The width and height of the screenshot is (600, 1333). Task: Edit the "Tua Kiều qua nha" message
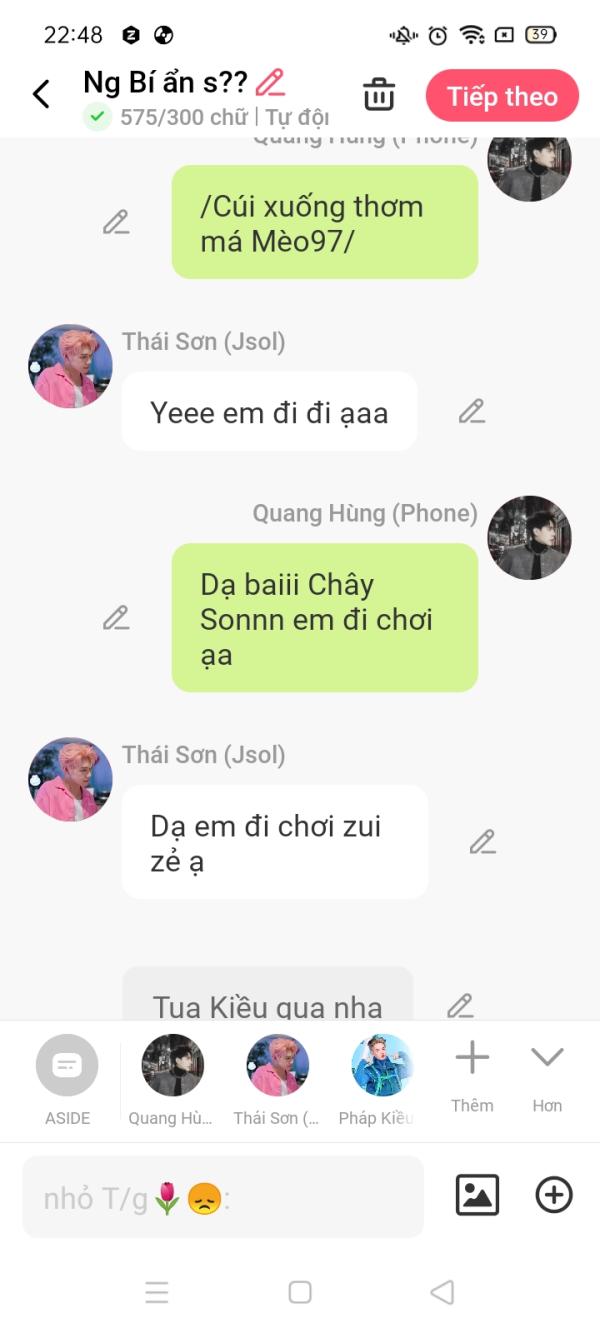460,1005
